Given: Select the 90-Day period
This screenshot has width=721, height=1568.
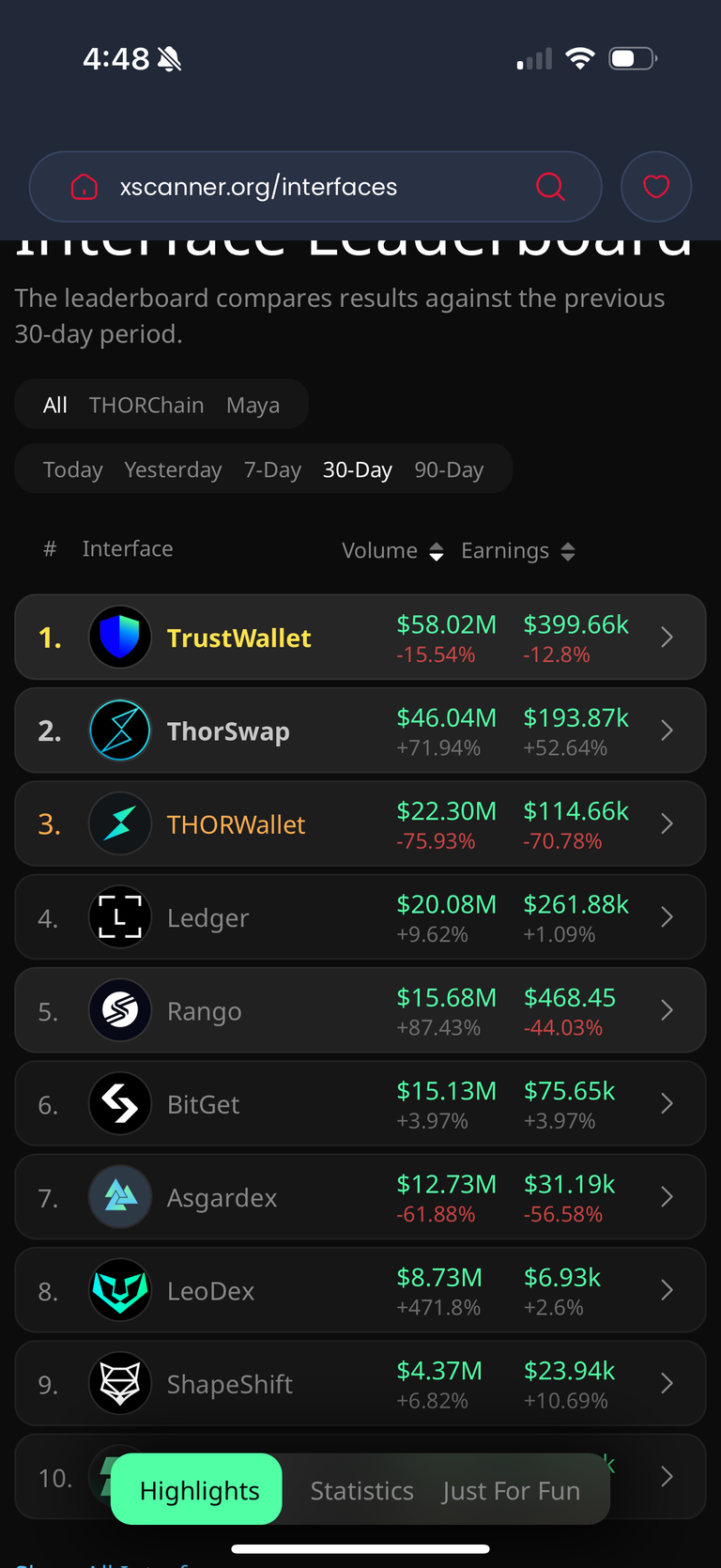Looking at the screenshot, I should [449, 469].
